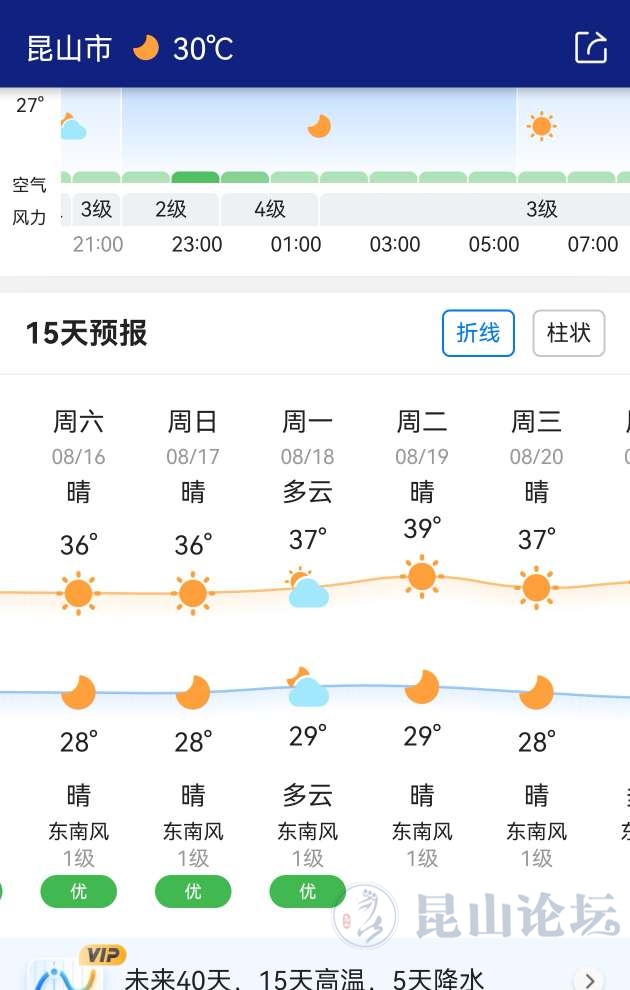Open the city selector 昆山市
Image resolution: width=630 pixels, height=990 pixels.
(69, 48)
